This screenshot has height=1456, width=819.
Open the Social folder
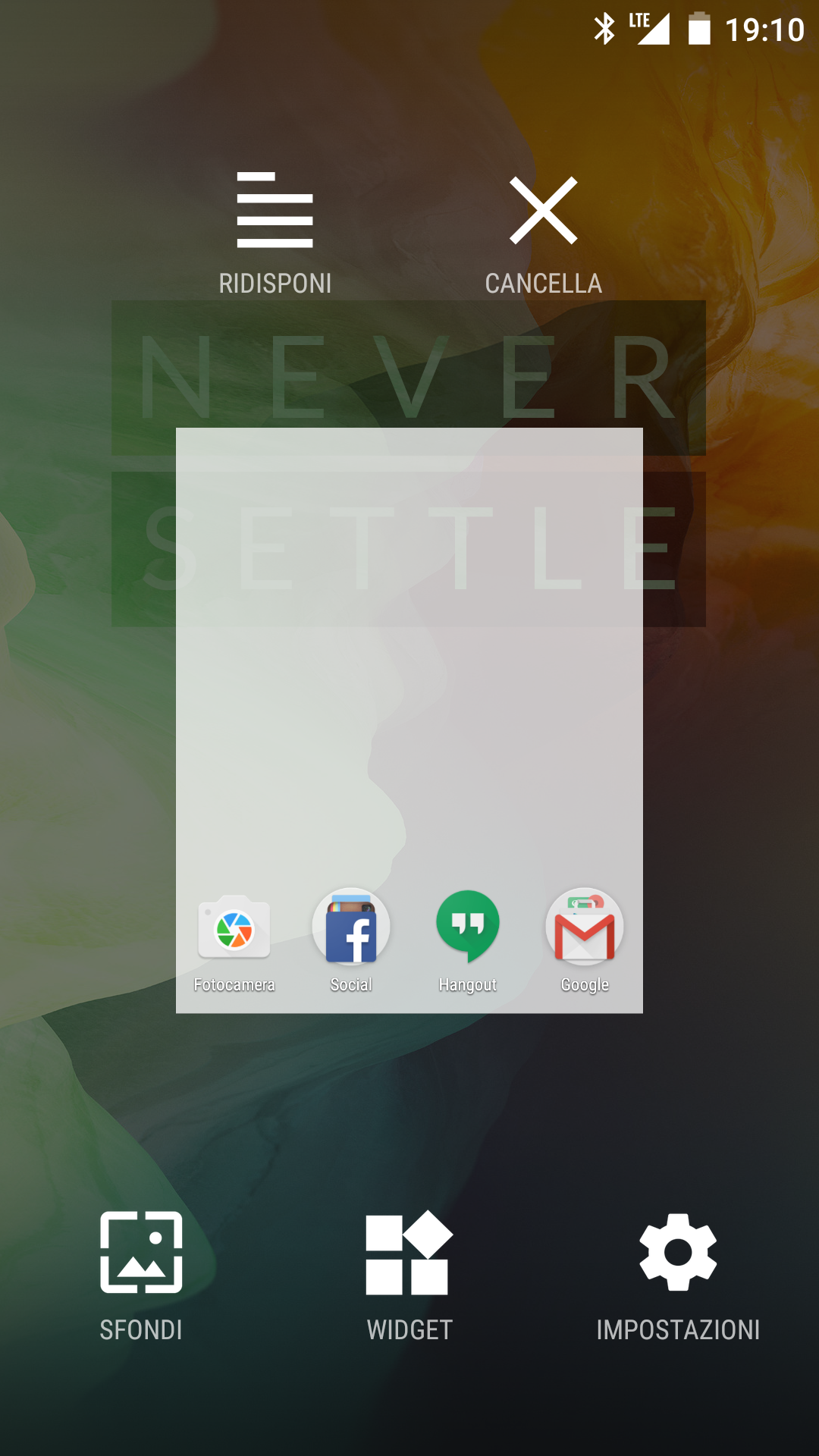click(351, 939)
